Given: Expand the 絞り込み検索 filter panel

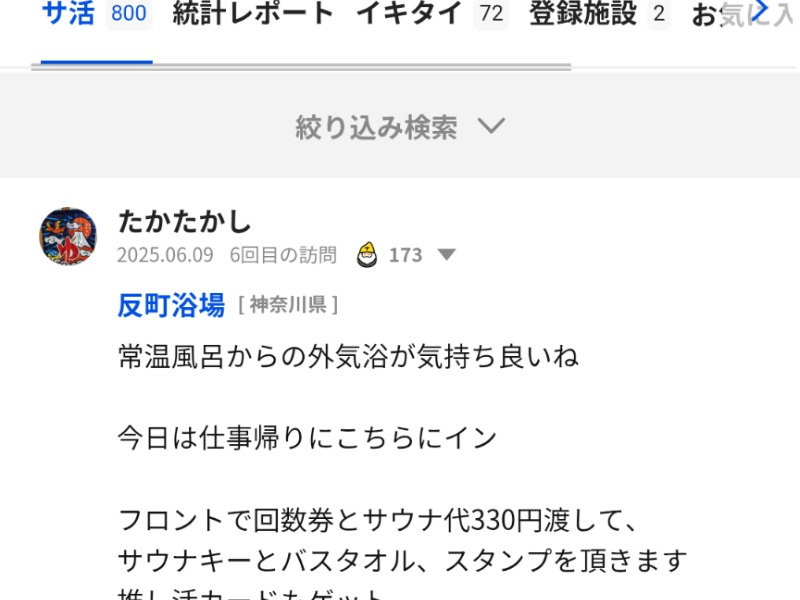Looking at the screenshot, I should [x=400, y=127].
